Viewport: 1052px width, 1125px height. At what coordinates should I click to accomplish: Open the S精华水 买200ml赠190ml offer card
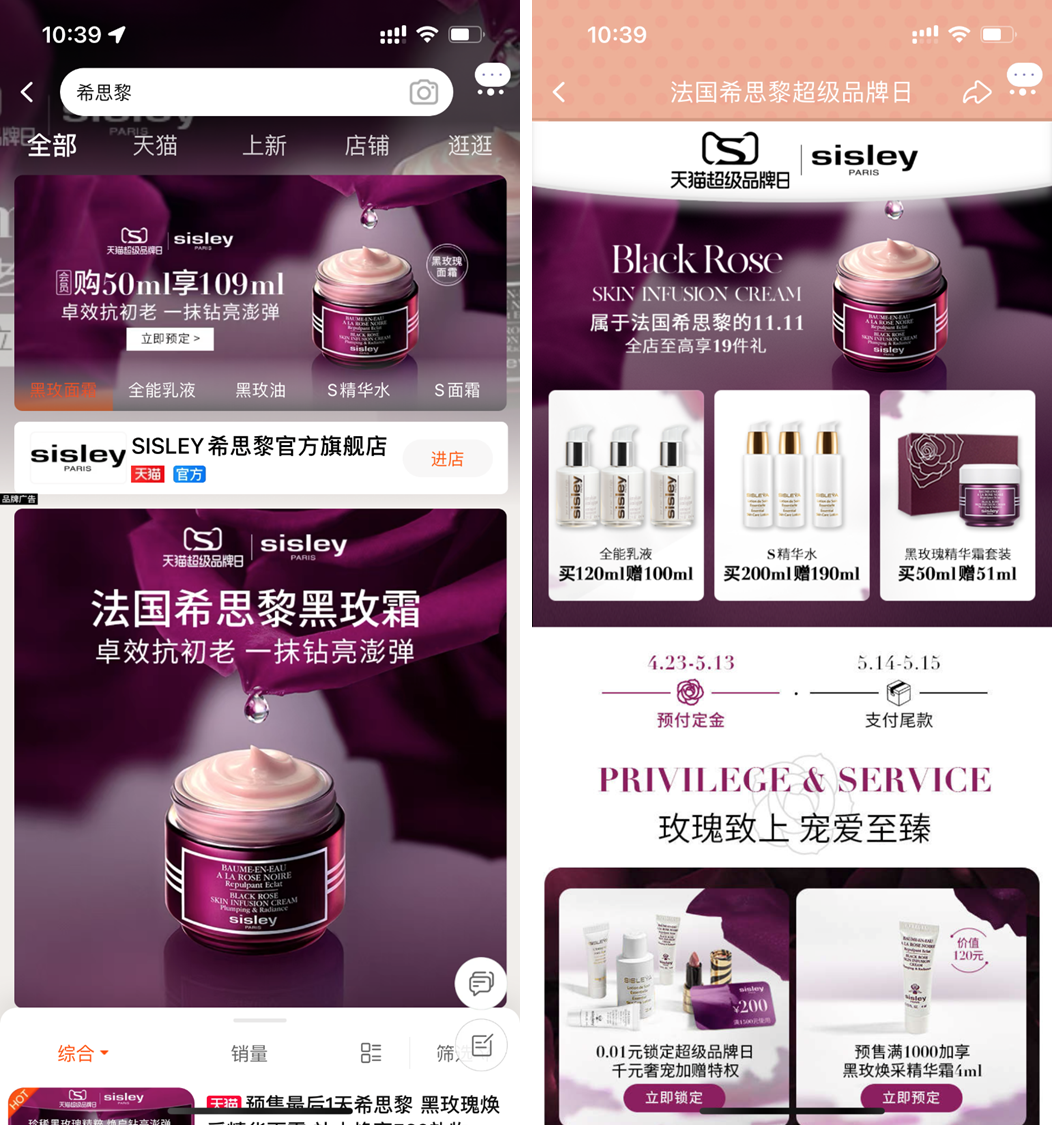point(791,495)
